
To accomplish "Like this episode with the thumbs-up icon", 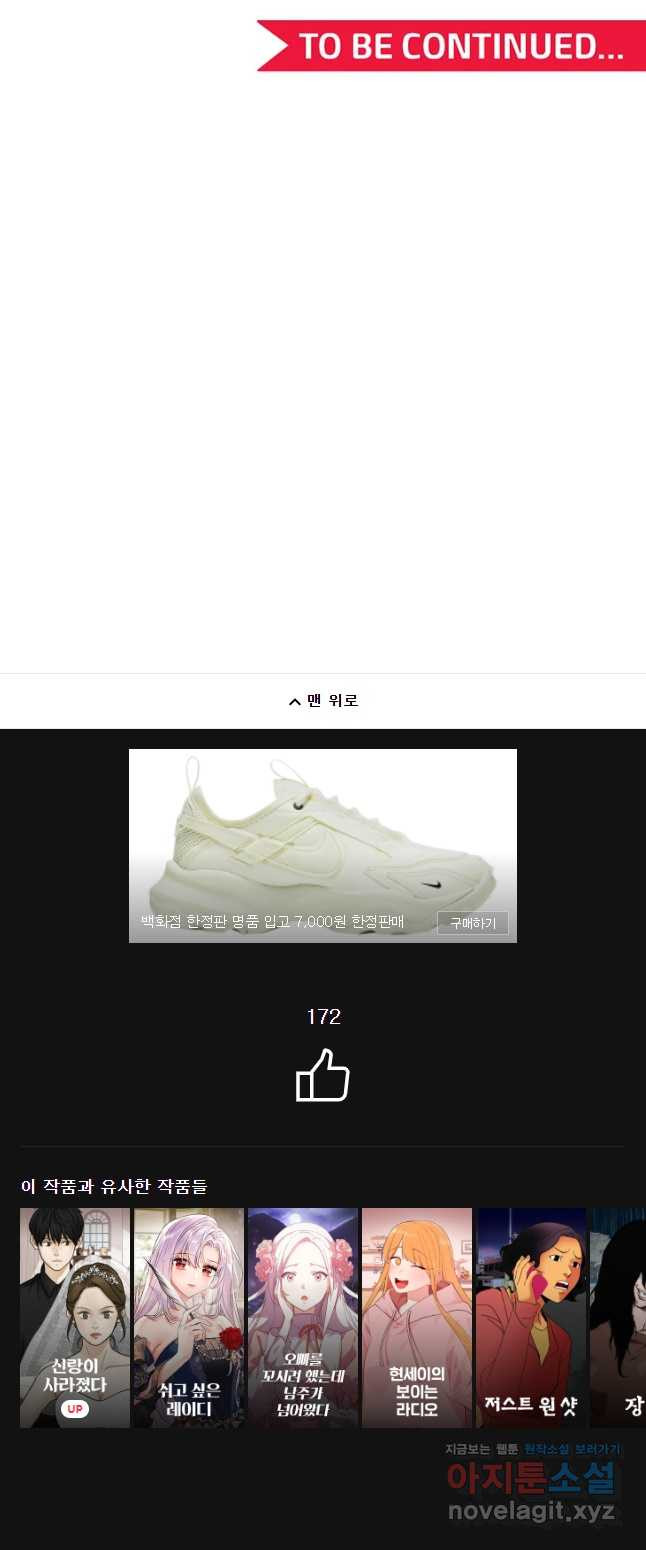I will [323, 1075].
